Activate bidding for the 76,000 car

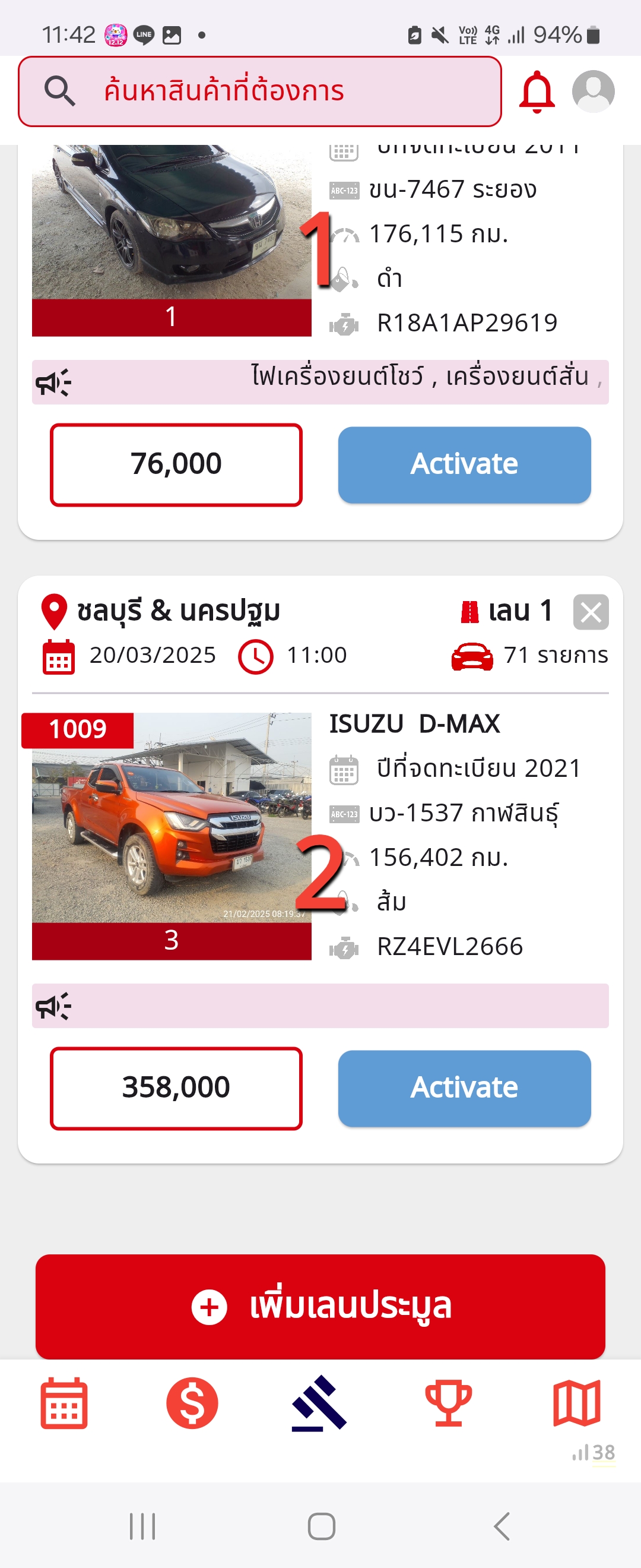464,464
